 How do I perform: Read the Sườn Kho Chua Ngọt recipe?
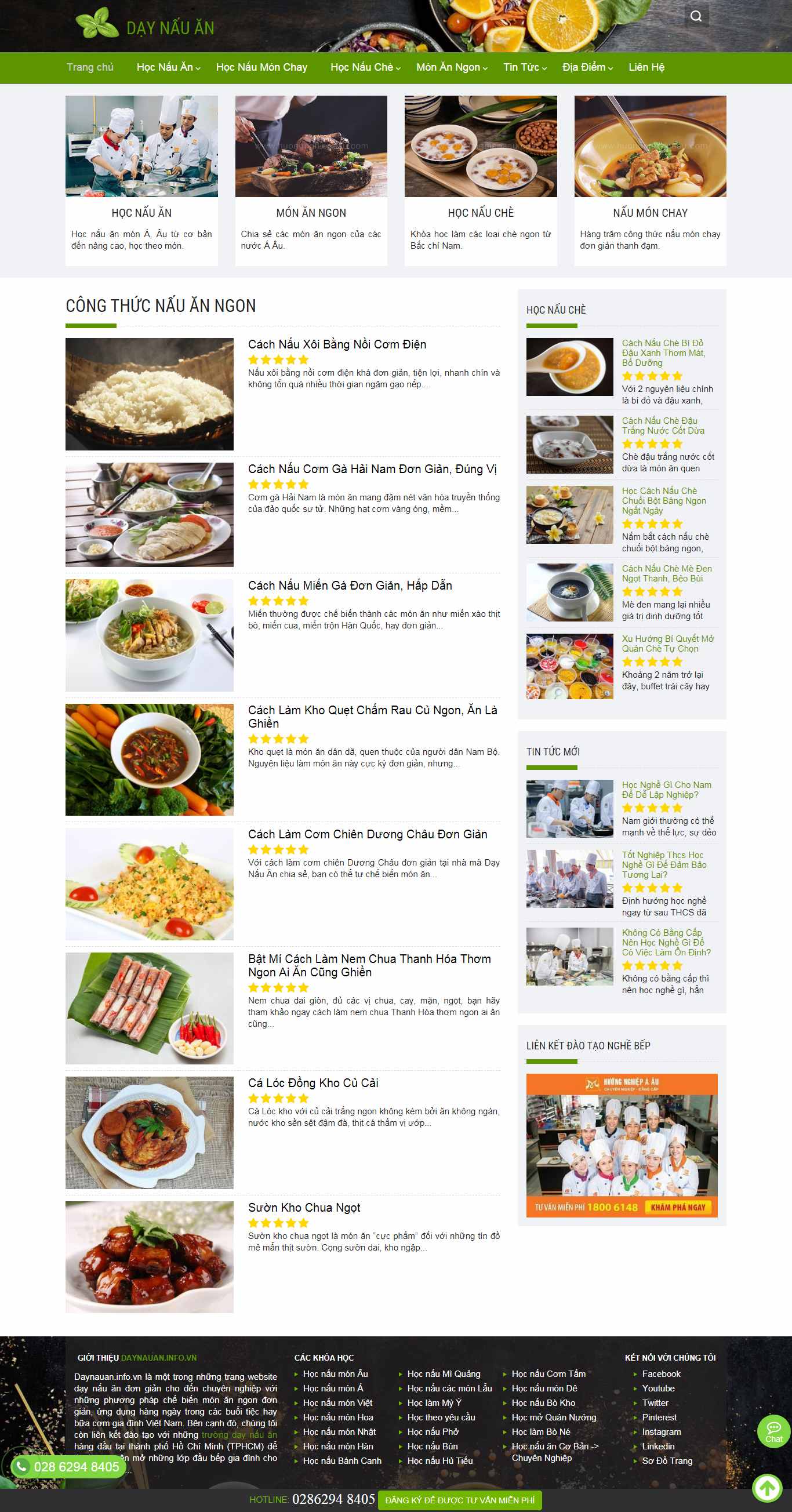pos(304,1208)
